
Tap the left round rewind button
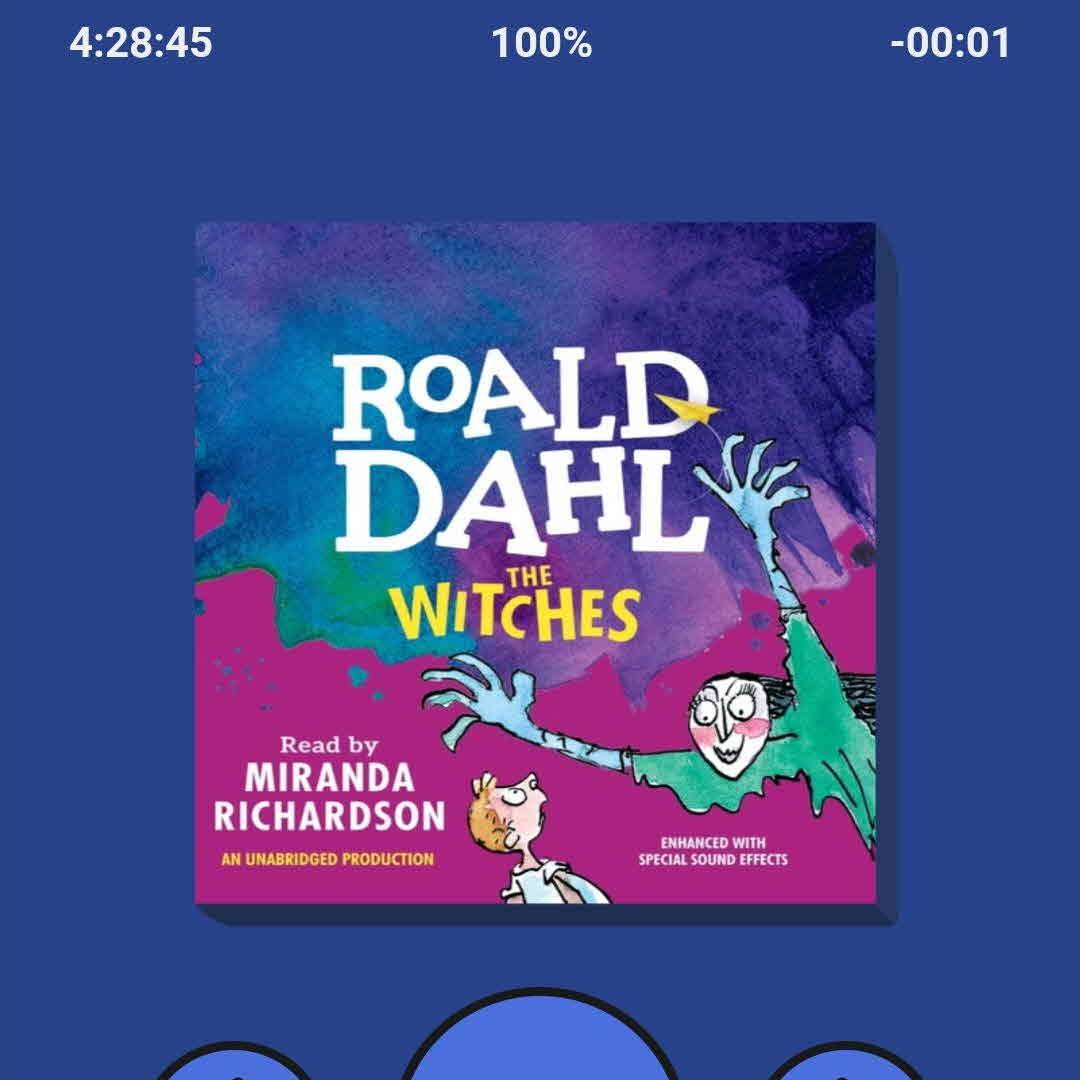point(237,1064)
